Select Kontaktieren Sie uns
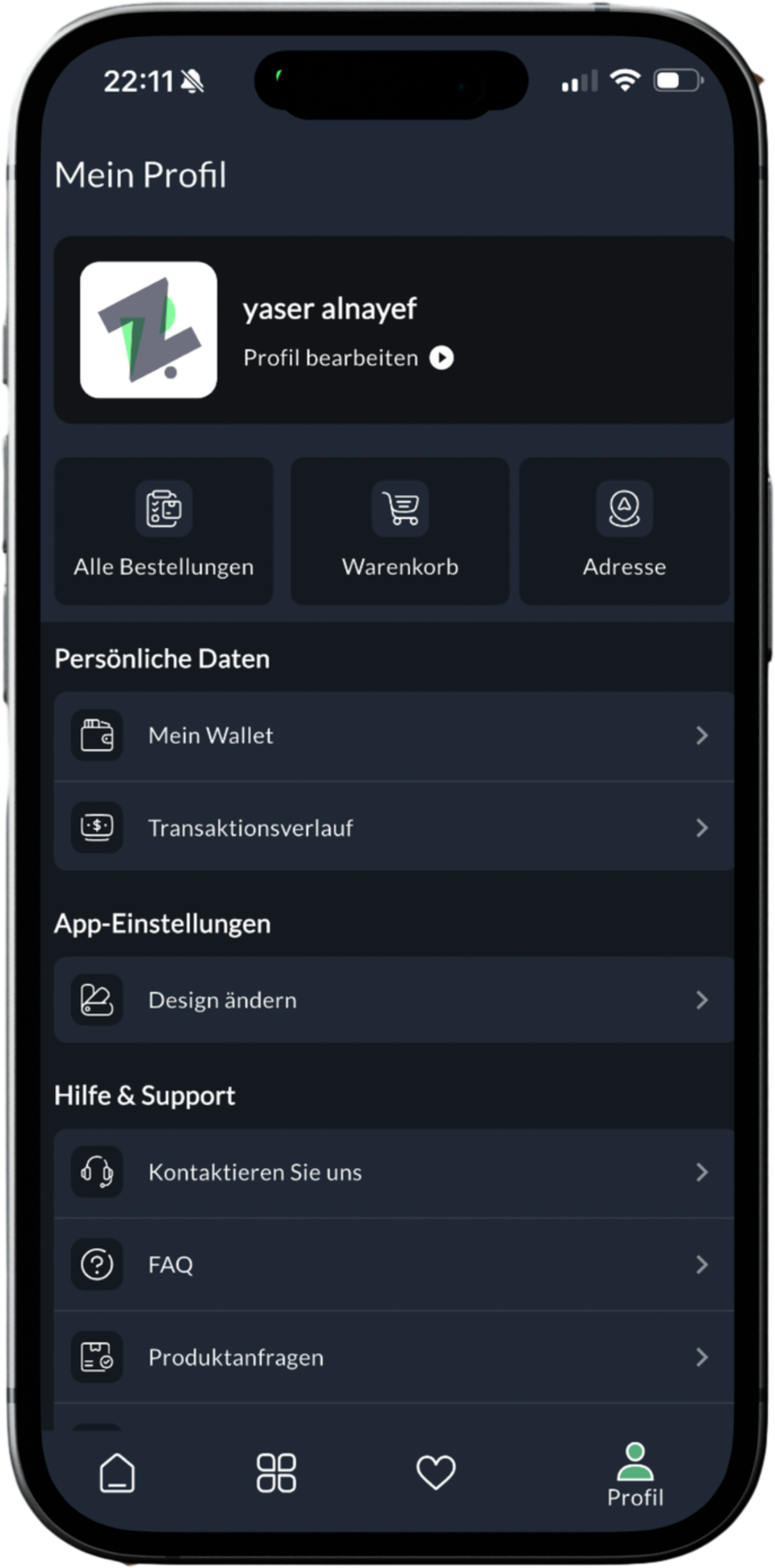This screenshot has width=775, height=1568. (x=393, y=1172)
